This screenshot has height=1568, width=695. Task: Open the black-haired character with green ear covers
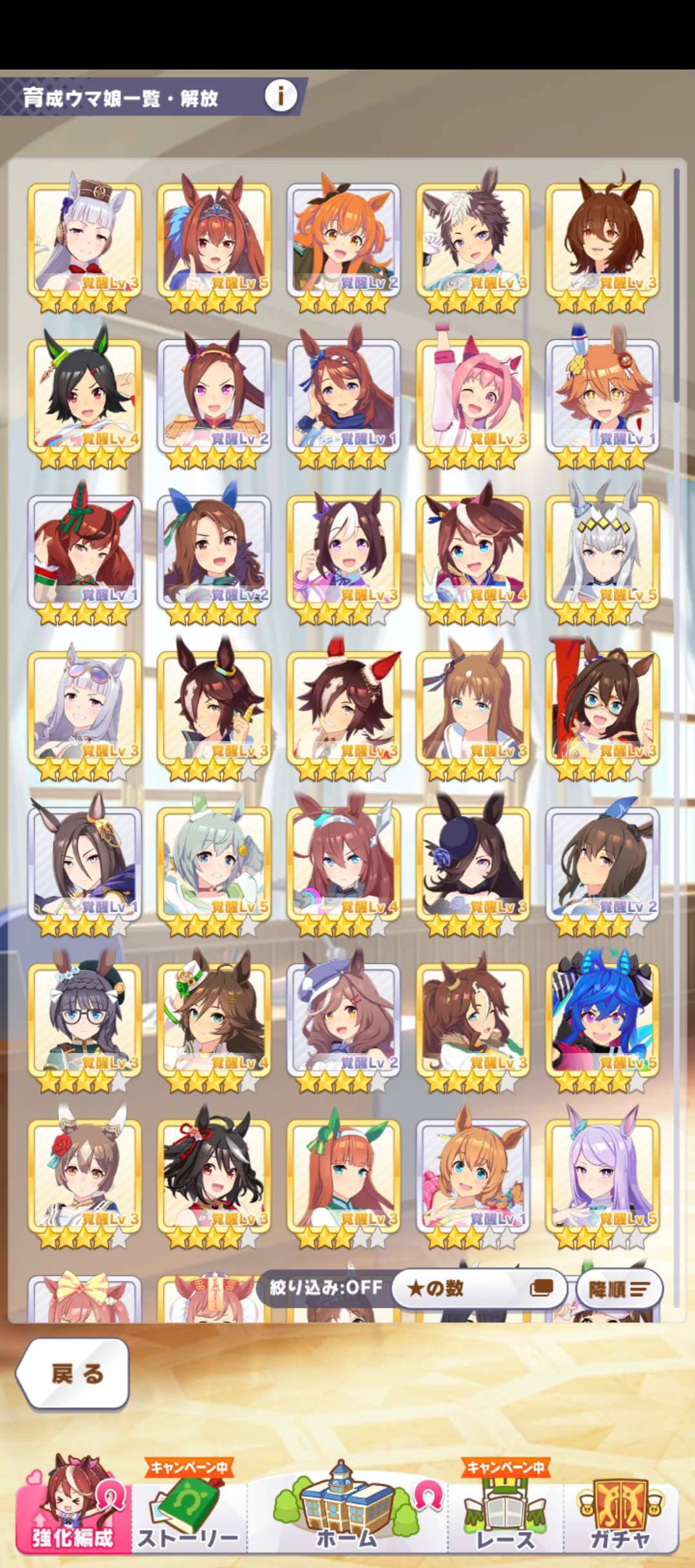coord(84,397)
